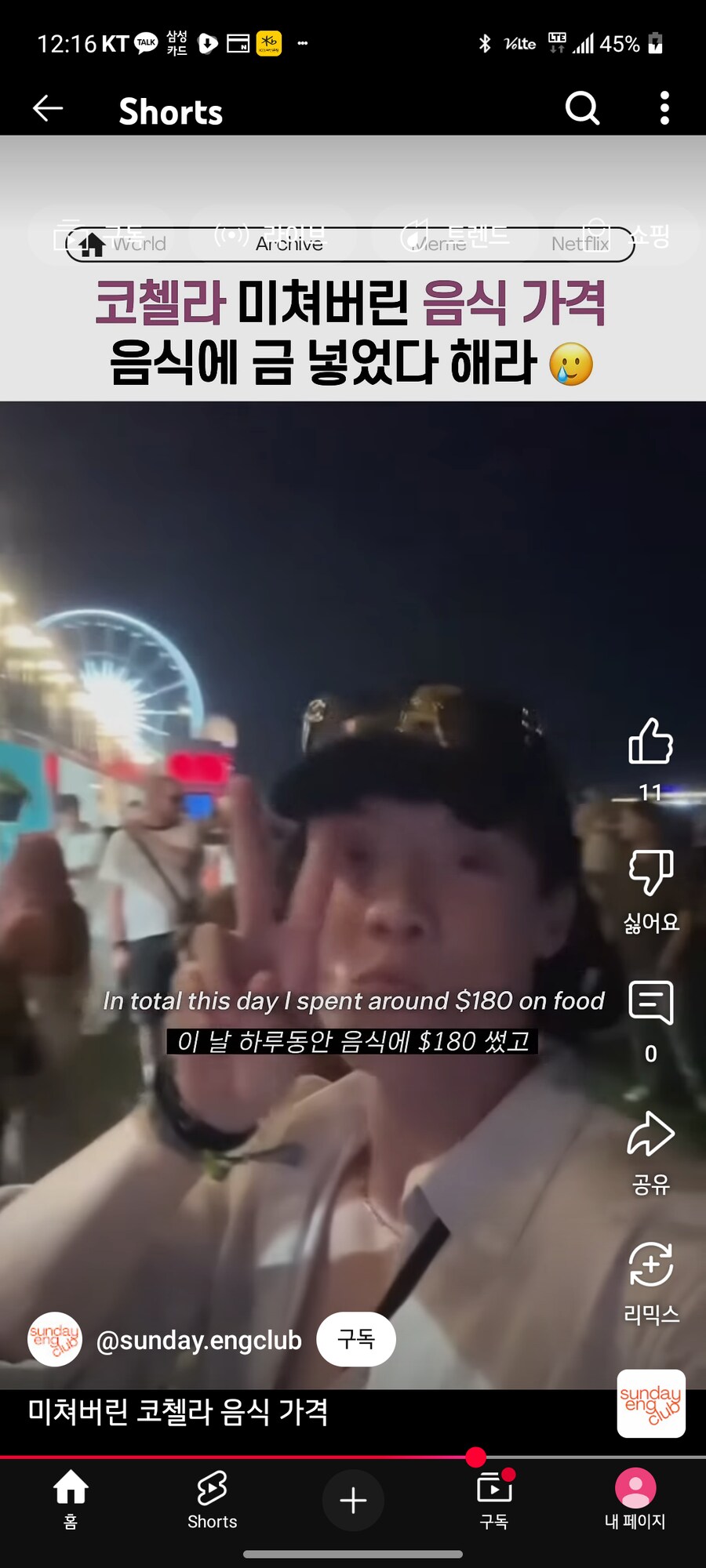Open search in Shorts
Viewport: 706px width, 1568px height.
582,108
